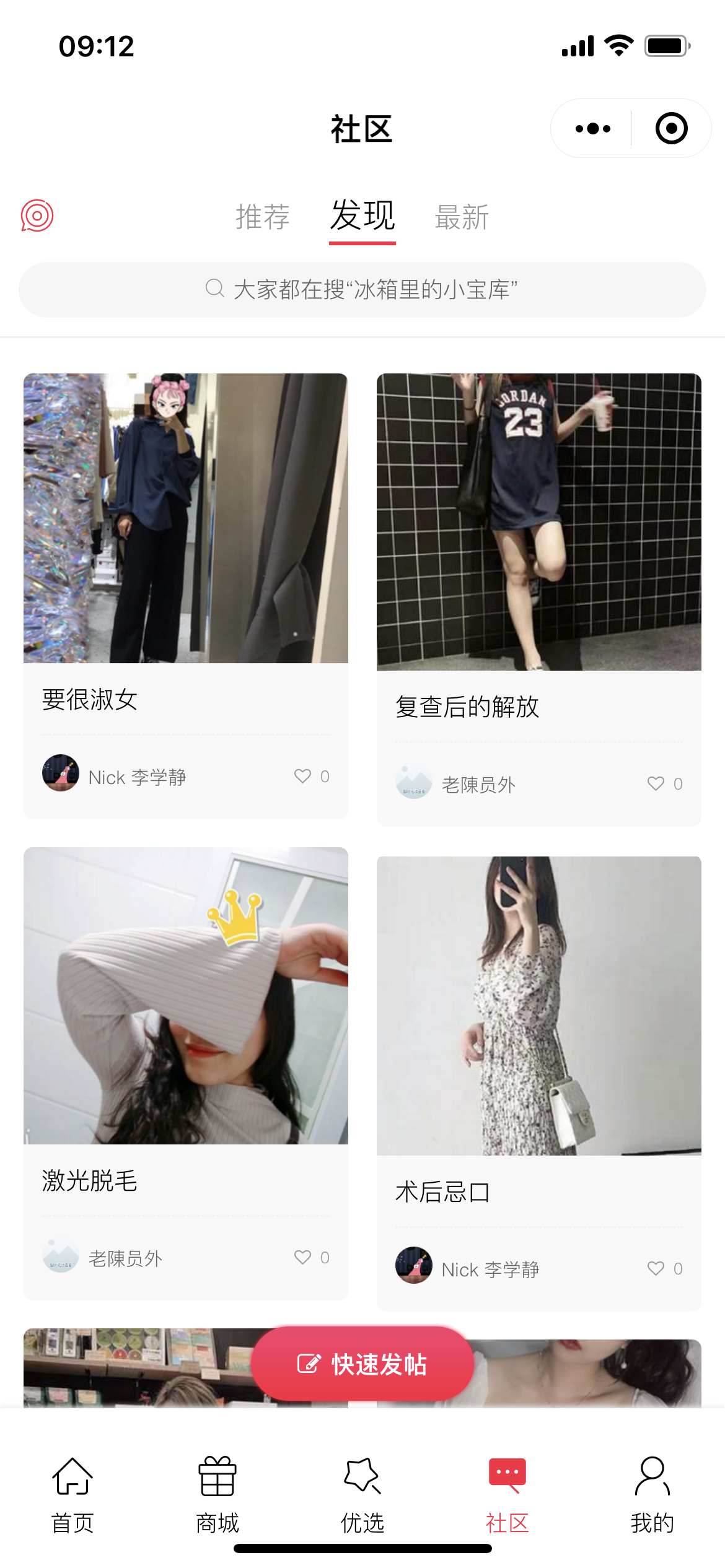725x1568 pixels.
Task: Select the 最新 tab
Action: pos(462,217)
